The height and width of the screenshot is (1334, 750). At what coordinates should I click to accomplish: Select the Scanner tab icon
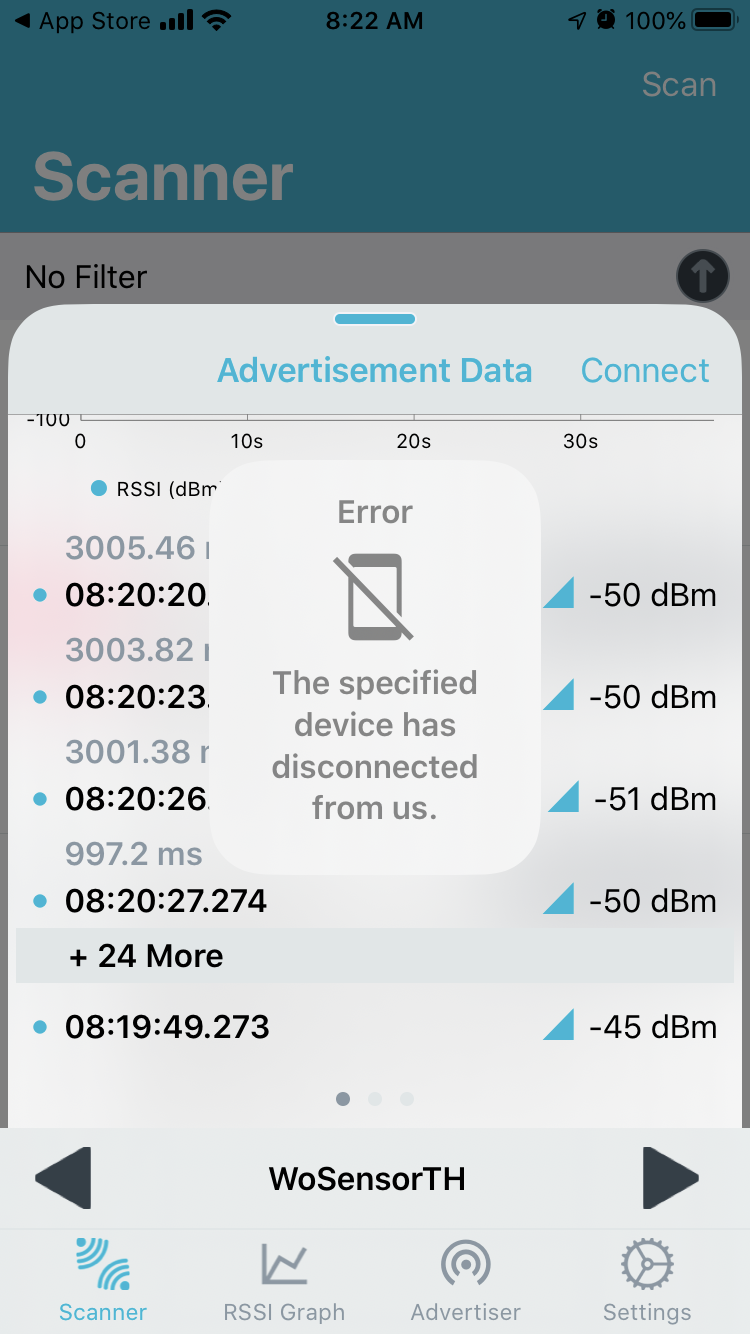[x=101, y=1265]
